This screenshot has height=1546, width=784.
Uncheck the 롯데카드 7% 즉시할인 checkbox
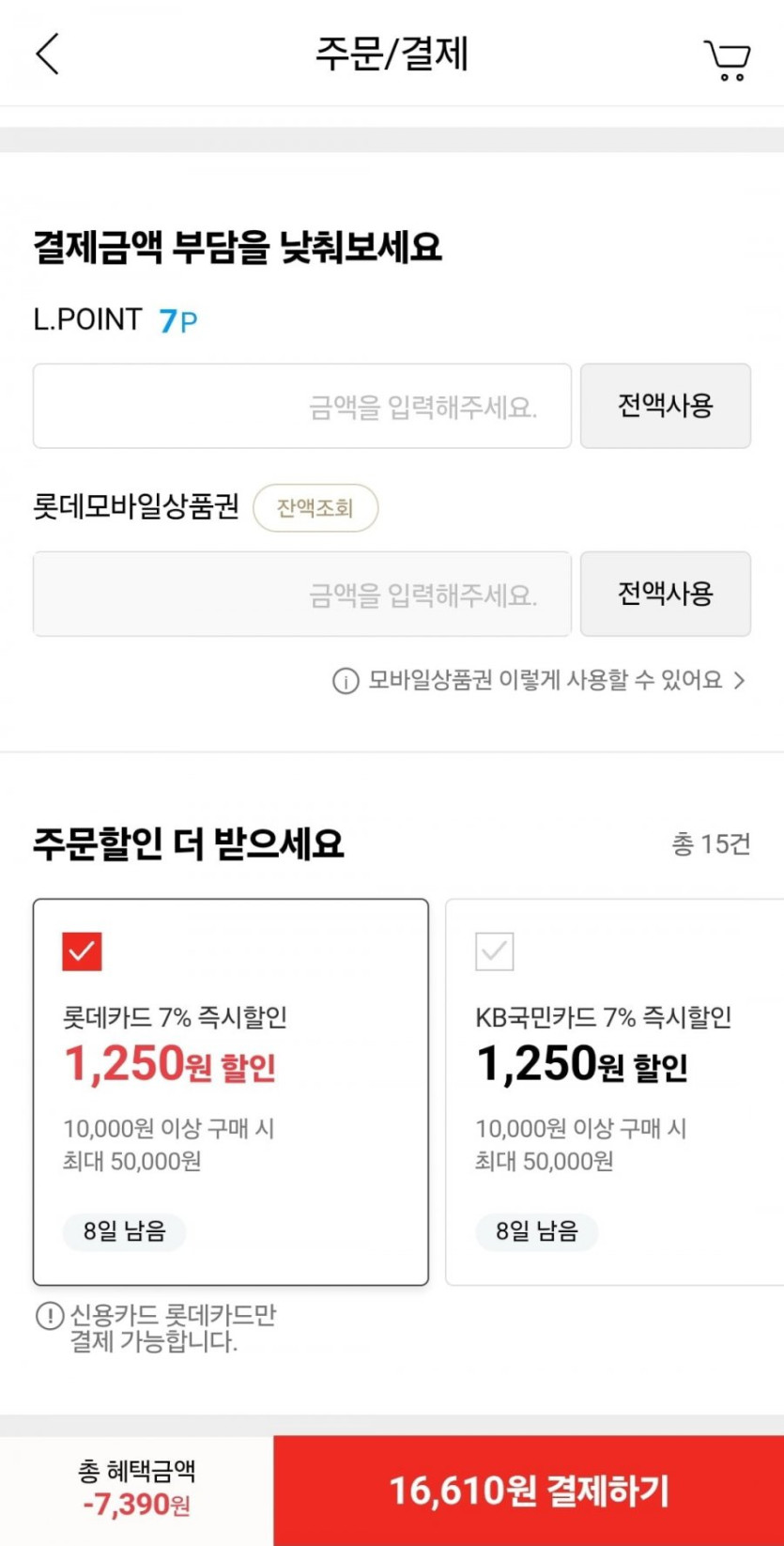tap(82, 951)
